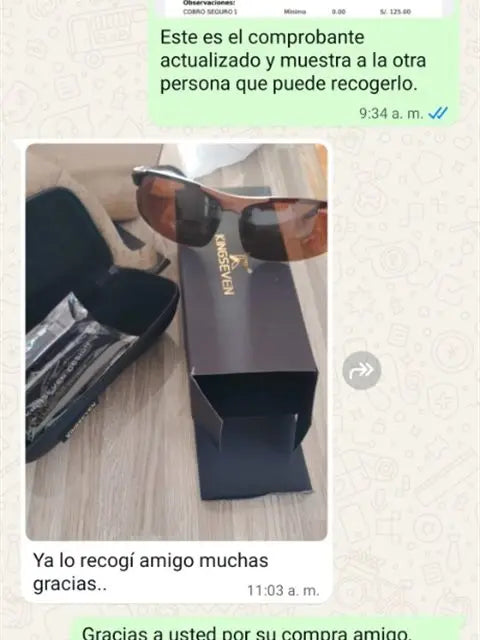This screenshot has height=640, width=480.
Task: Open the receipt image above the comprobante message
Action: click(304, 9)
